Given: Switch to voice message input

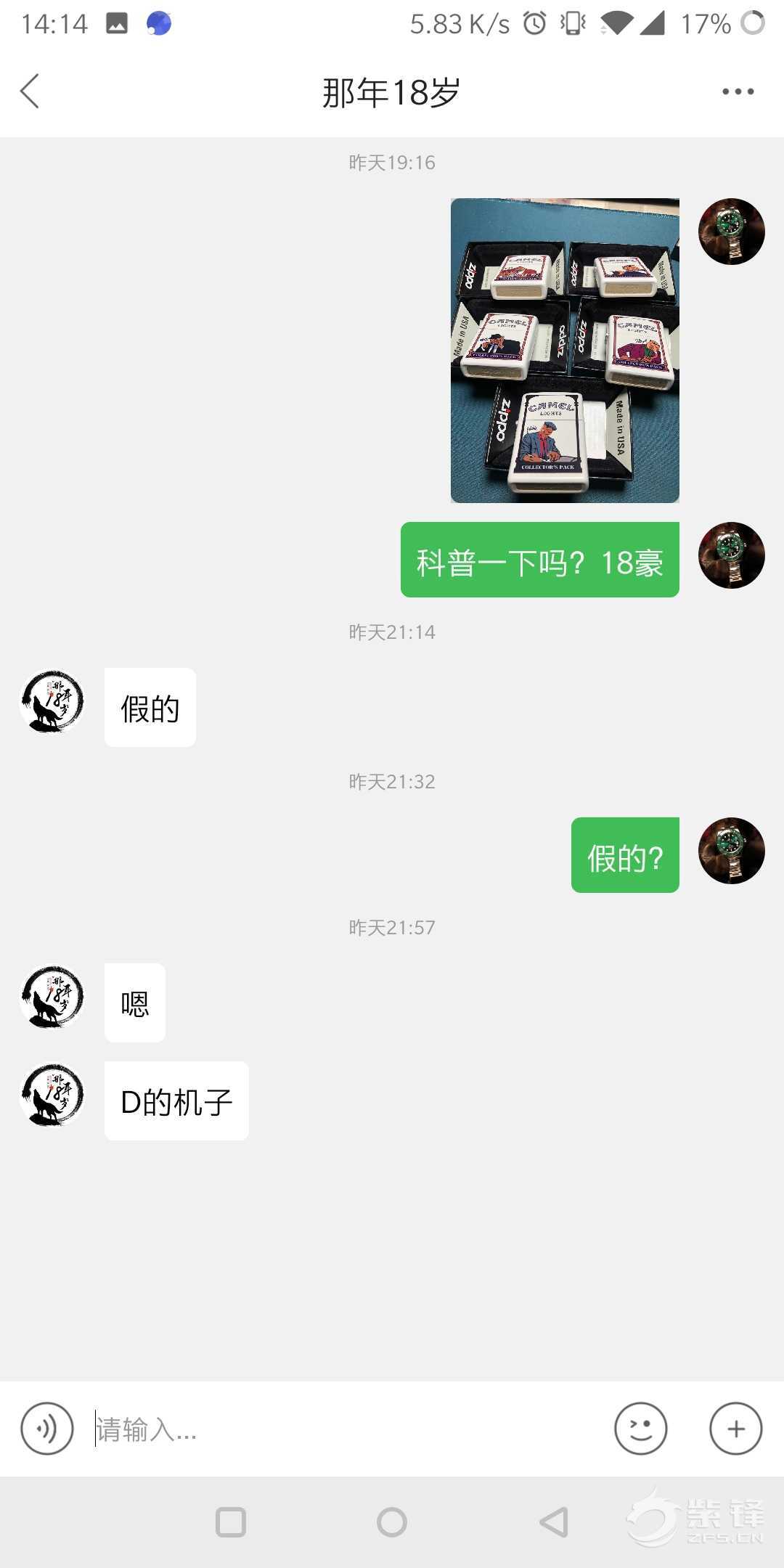Looking at the screenshot, I should 47,1429.
